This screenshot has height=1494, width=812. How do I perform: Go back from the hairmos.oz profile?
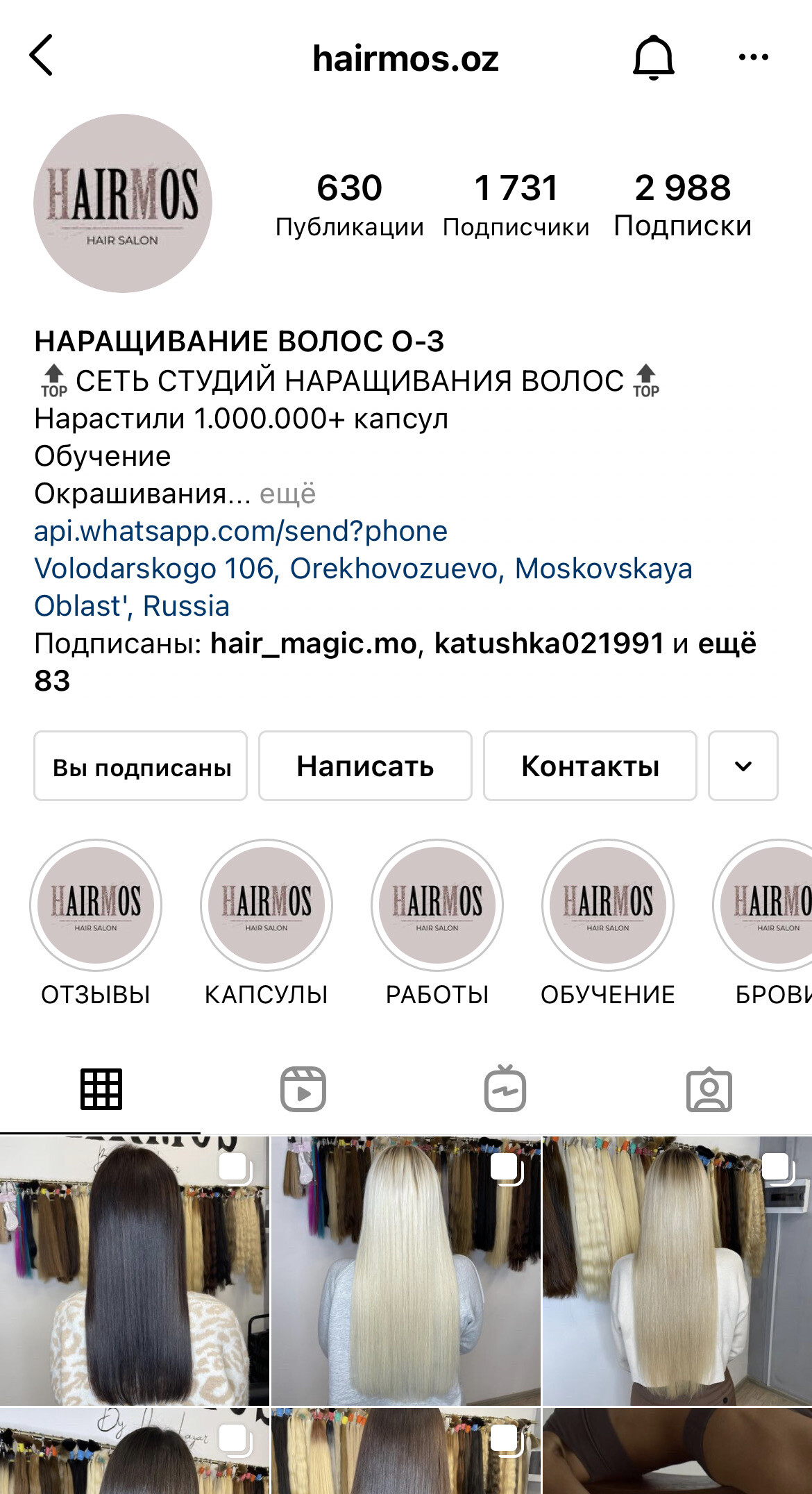pyautogui.click(x=42, y=56)
